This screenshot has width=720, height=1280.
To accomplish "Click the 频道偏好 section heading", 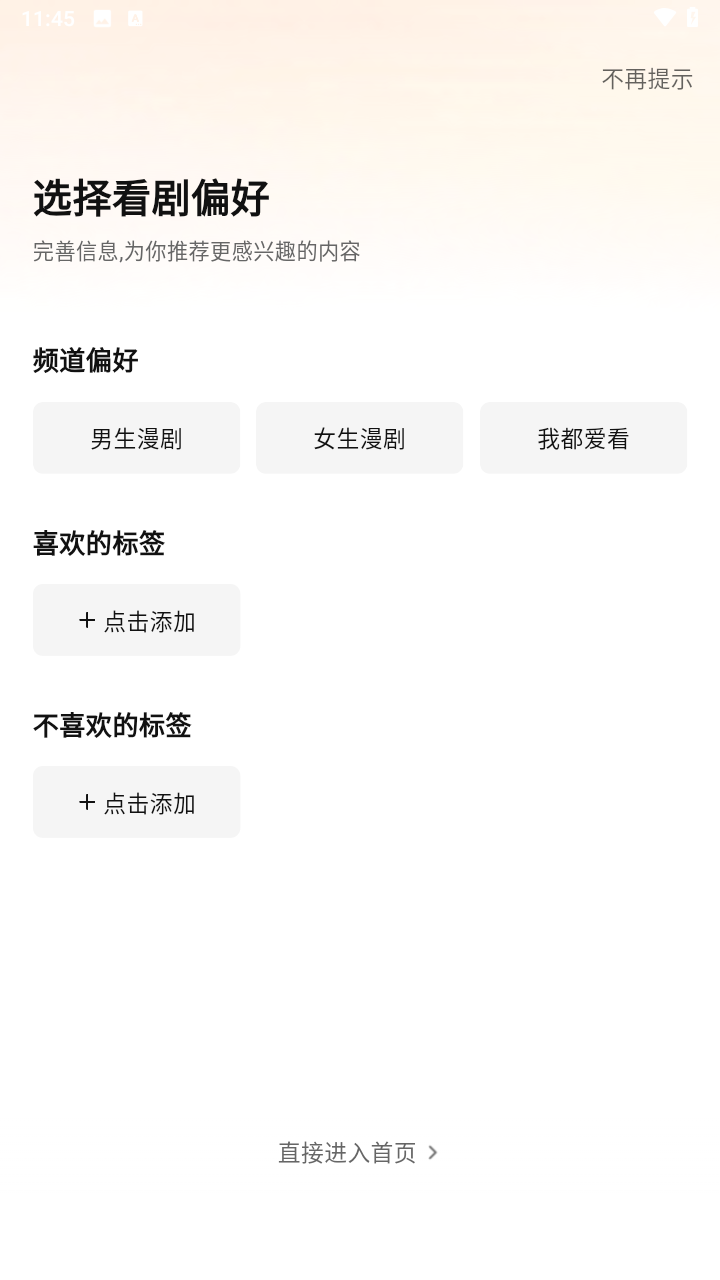I will pos(83,360).
